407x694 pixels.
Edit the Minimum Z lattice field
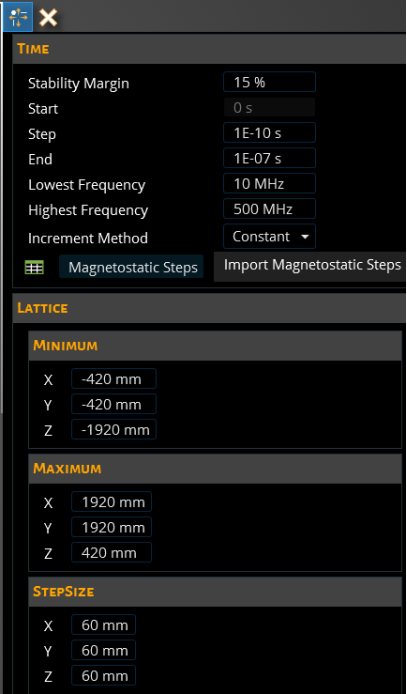[x=114, y=429]
